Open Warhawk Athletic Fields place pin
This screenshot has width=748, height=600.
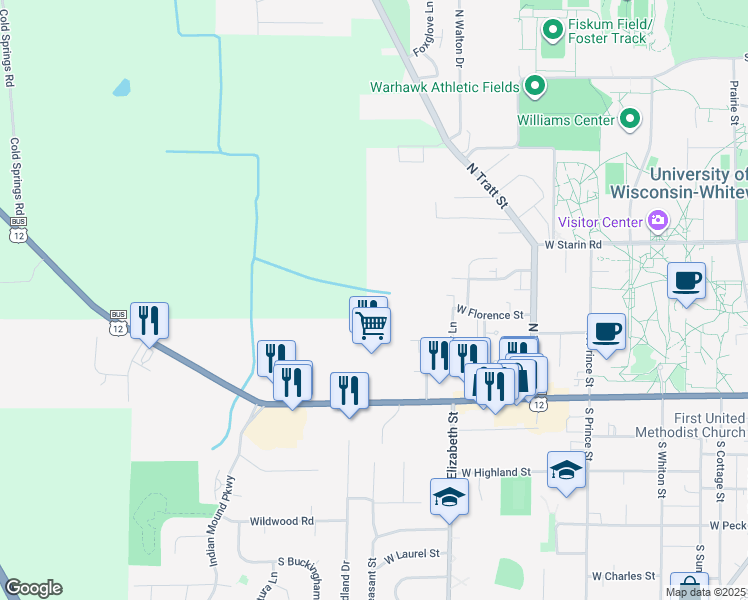[x=534, y=87]
